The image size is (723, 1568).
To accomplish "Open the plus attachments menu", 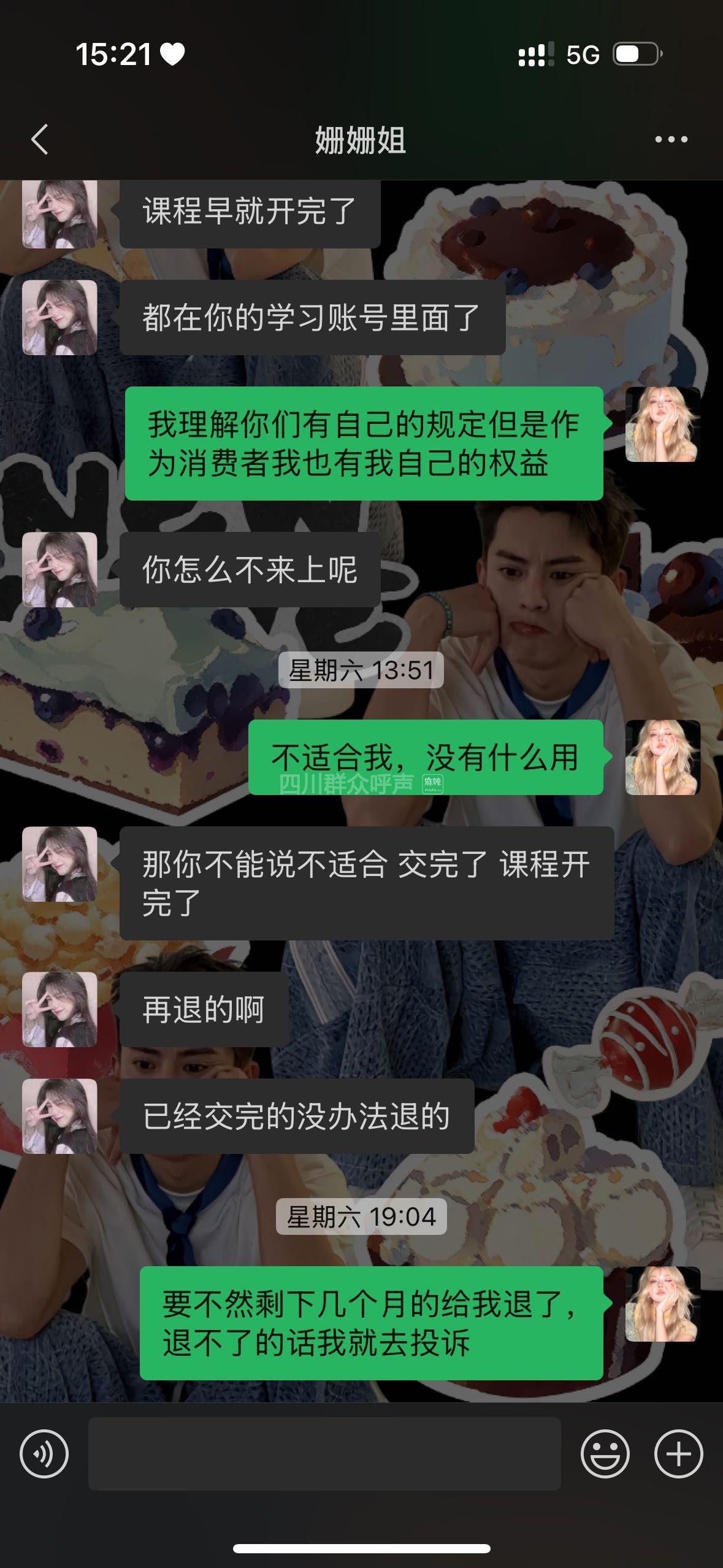I will (678, 1453).
